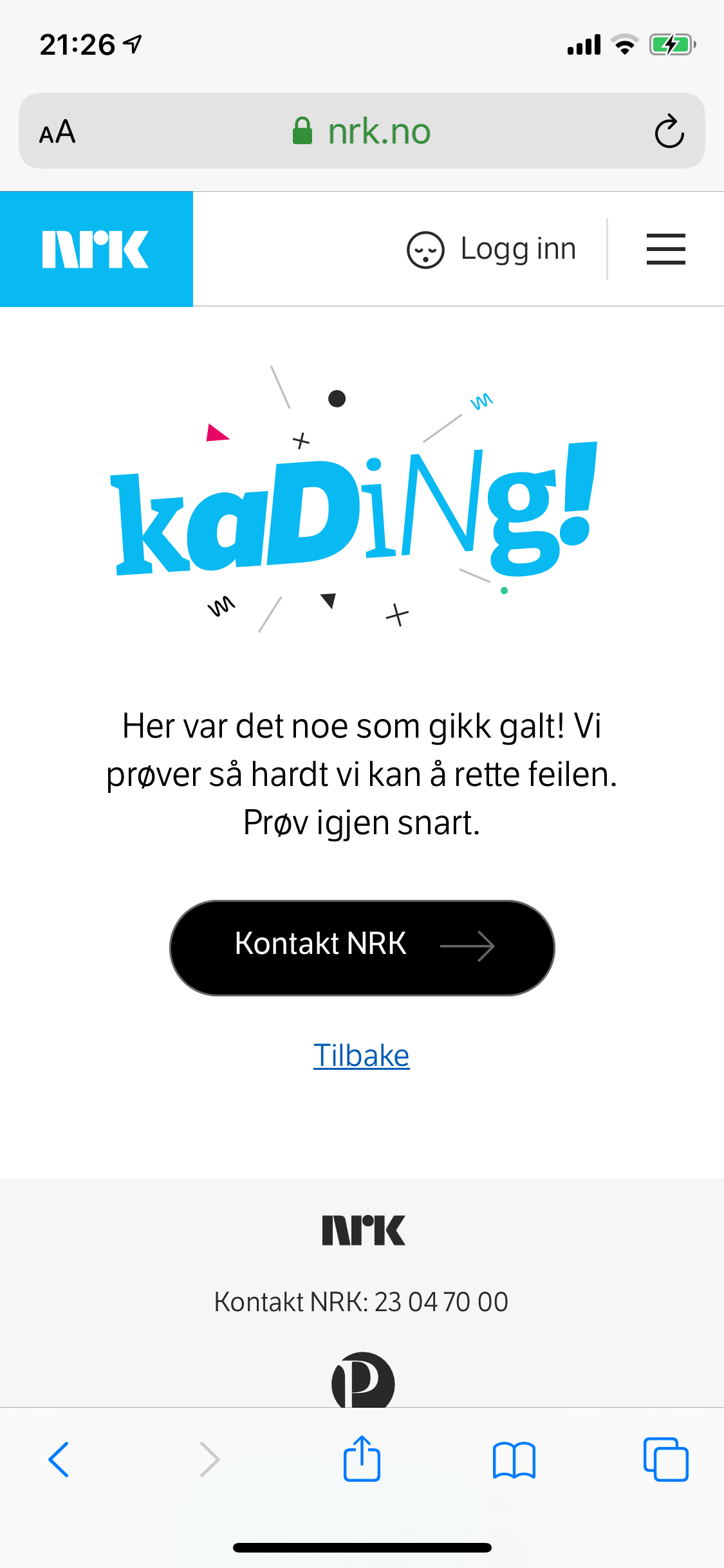
Task: Follow the Tilbake link
Action: 361,1056
